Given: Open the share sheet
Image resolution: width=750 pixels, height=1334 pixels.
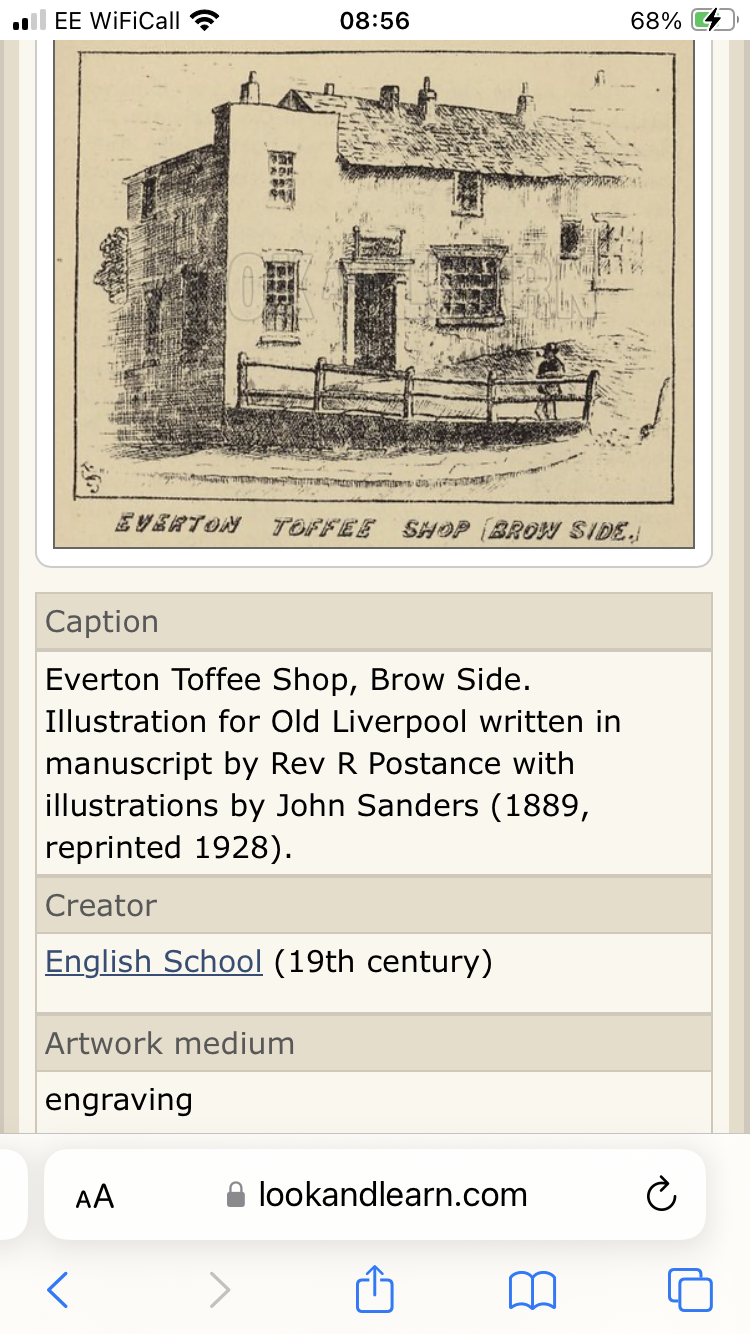Looking at the screenshot, I should click(375, 1289).
